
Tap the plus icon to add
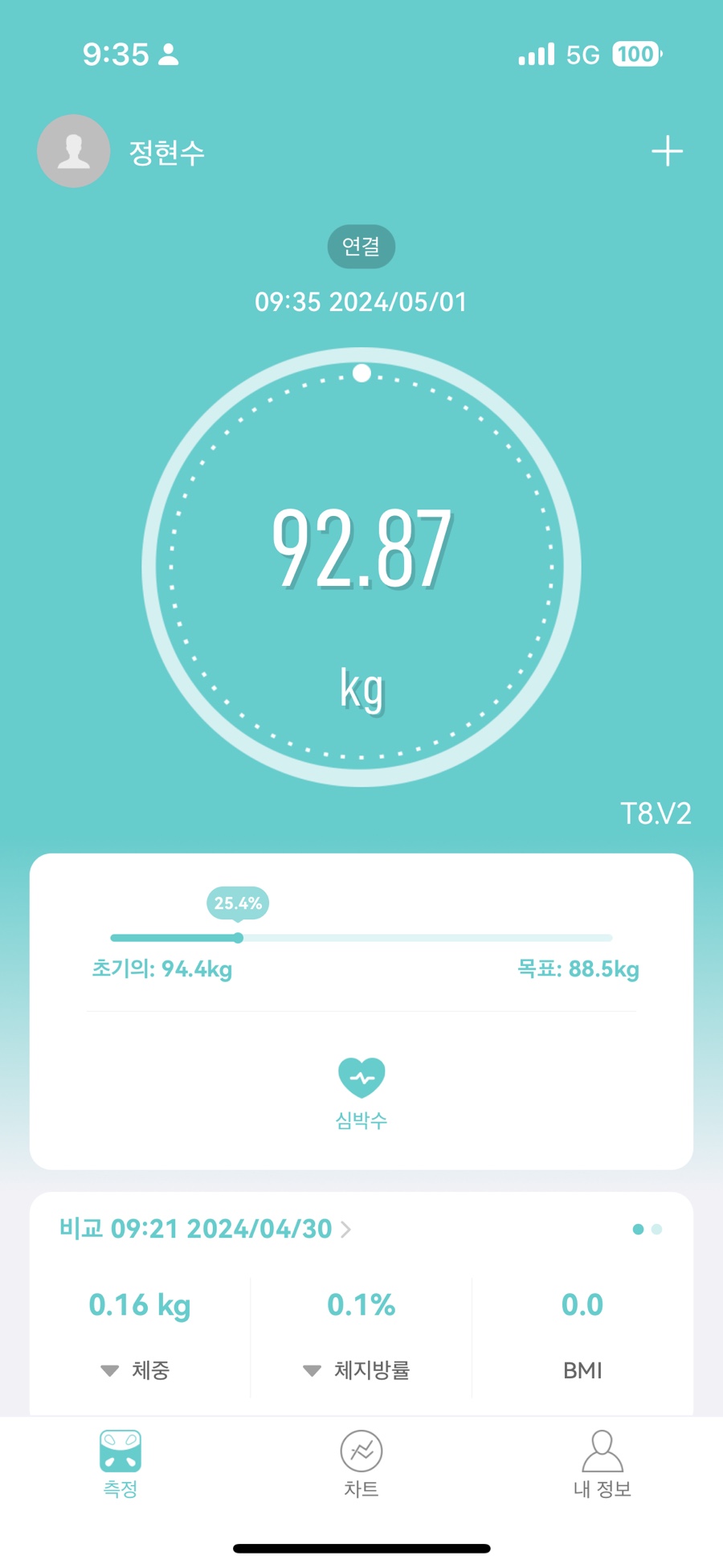point(667,151)
